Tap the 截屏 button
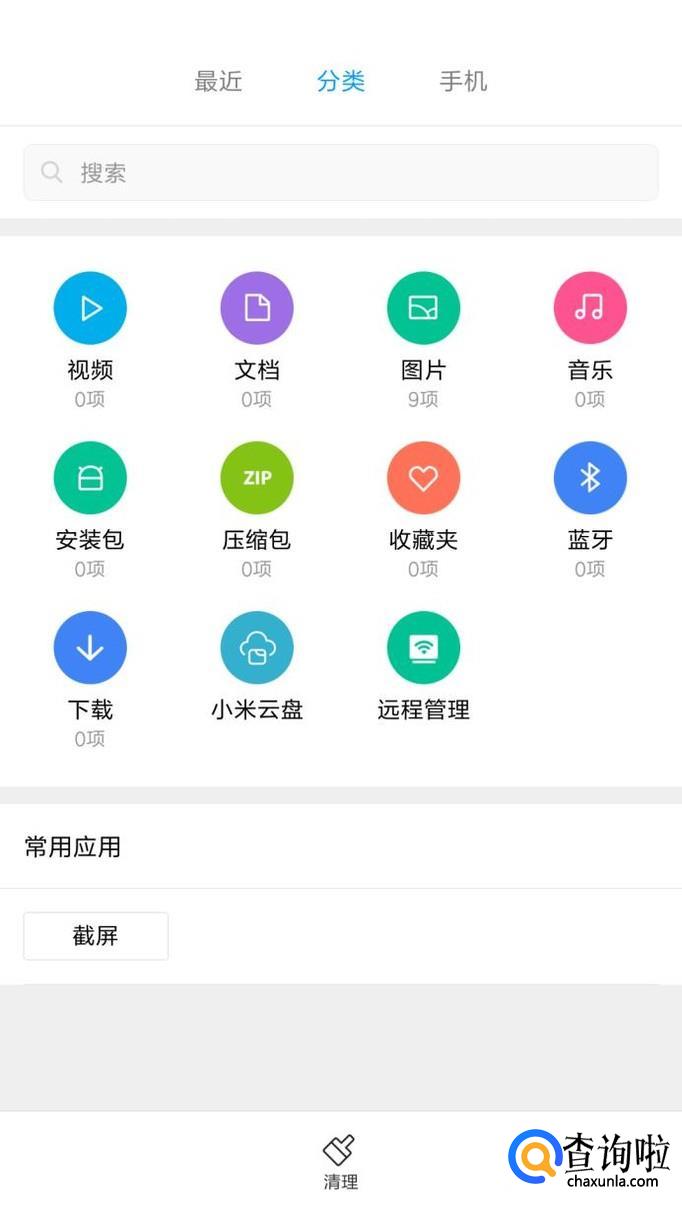The image size is (682, 1212). click(x=96, y=936)
